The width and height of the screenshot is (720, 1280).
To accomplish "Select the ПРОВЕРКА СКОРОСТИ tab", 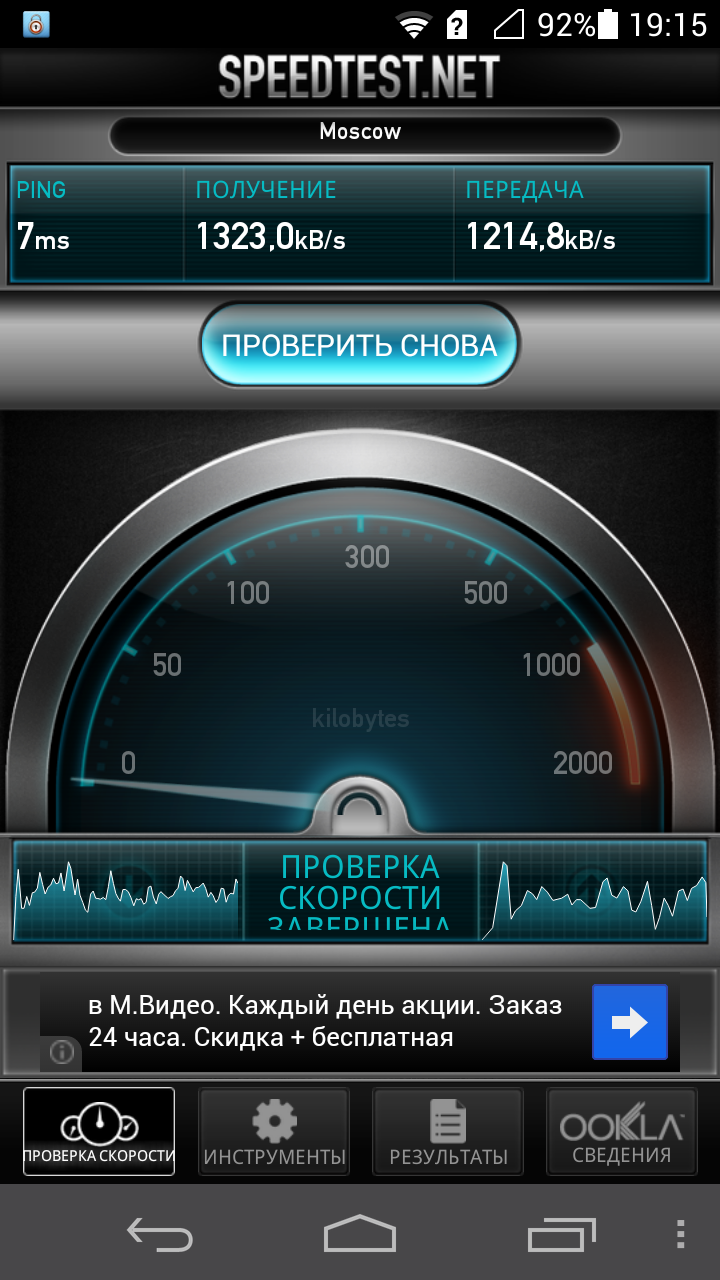I will coord(99,1131).
